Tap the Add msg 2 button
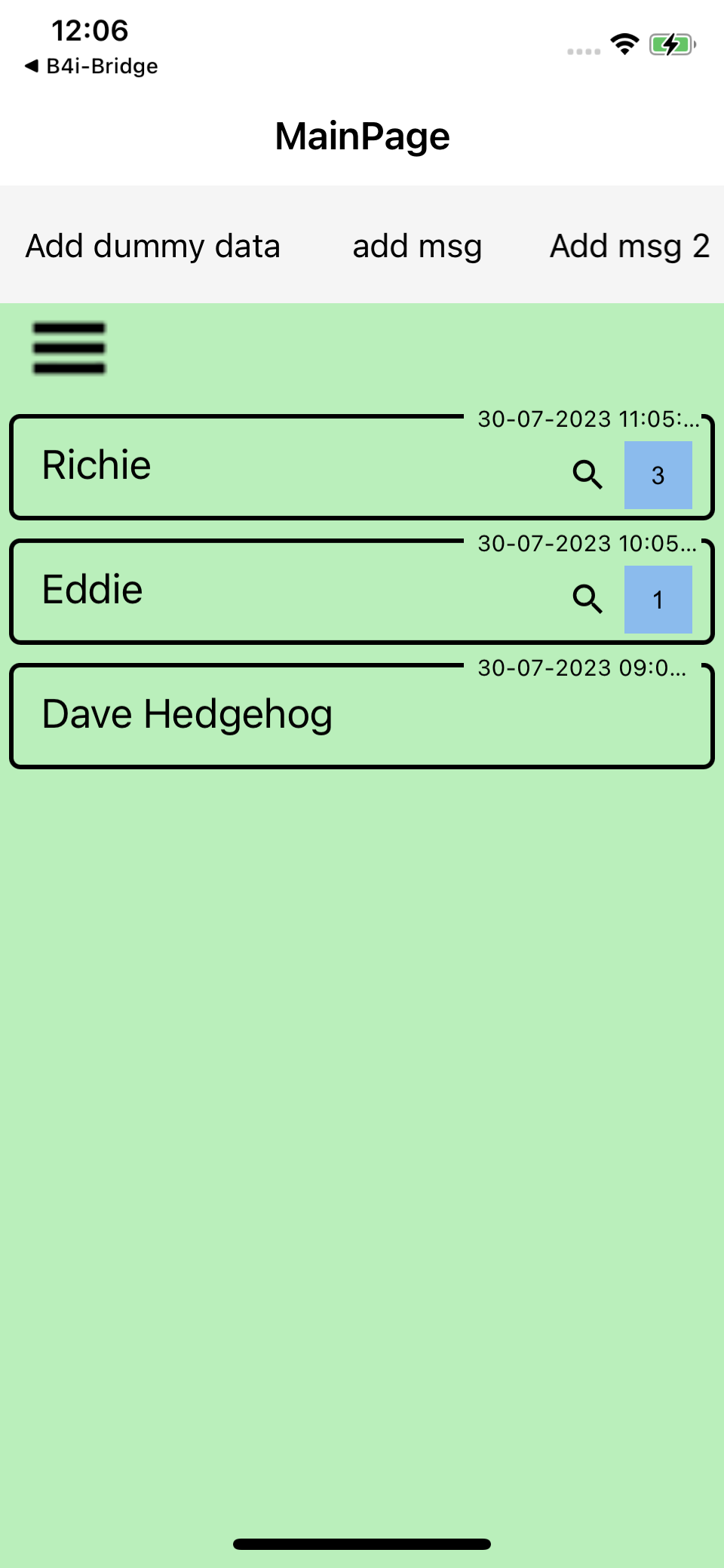The height and width of the screenshot is (1568, 724). [629, 247]
